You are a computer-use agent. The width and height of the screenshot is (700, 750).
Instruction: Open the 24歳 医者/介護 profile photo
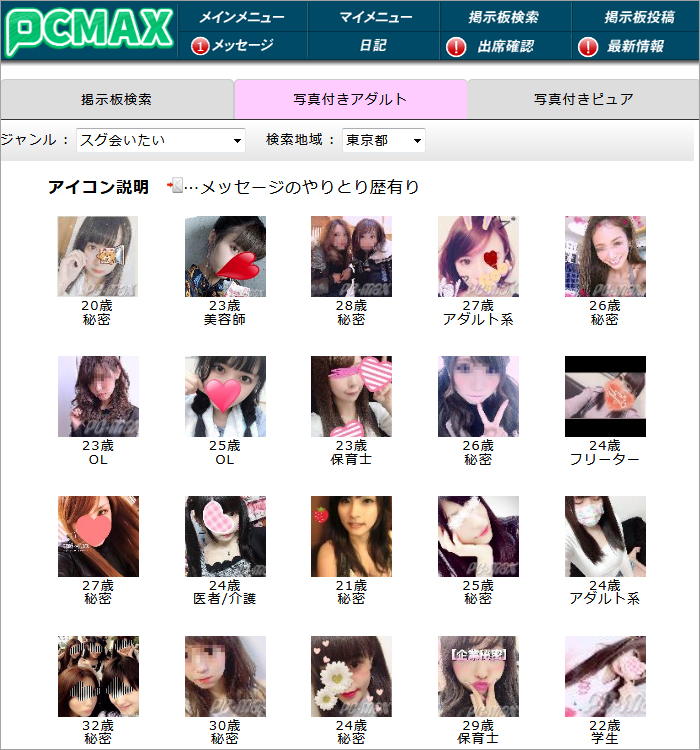225,537
